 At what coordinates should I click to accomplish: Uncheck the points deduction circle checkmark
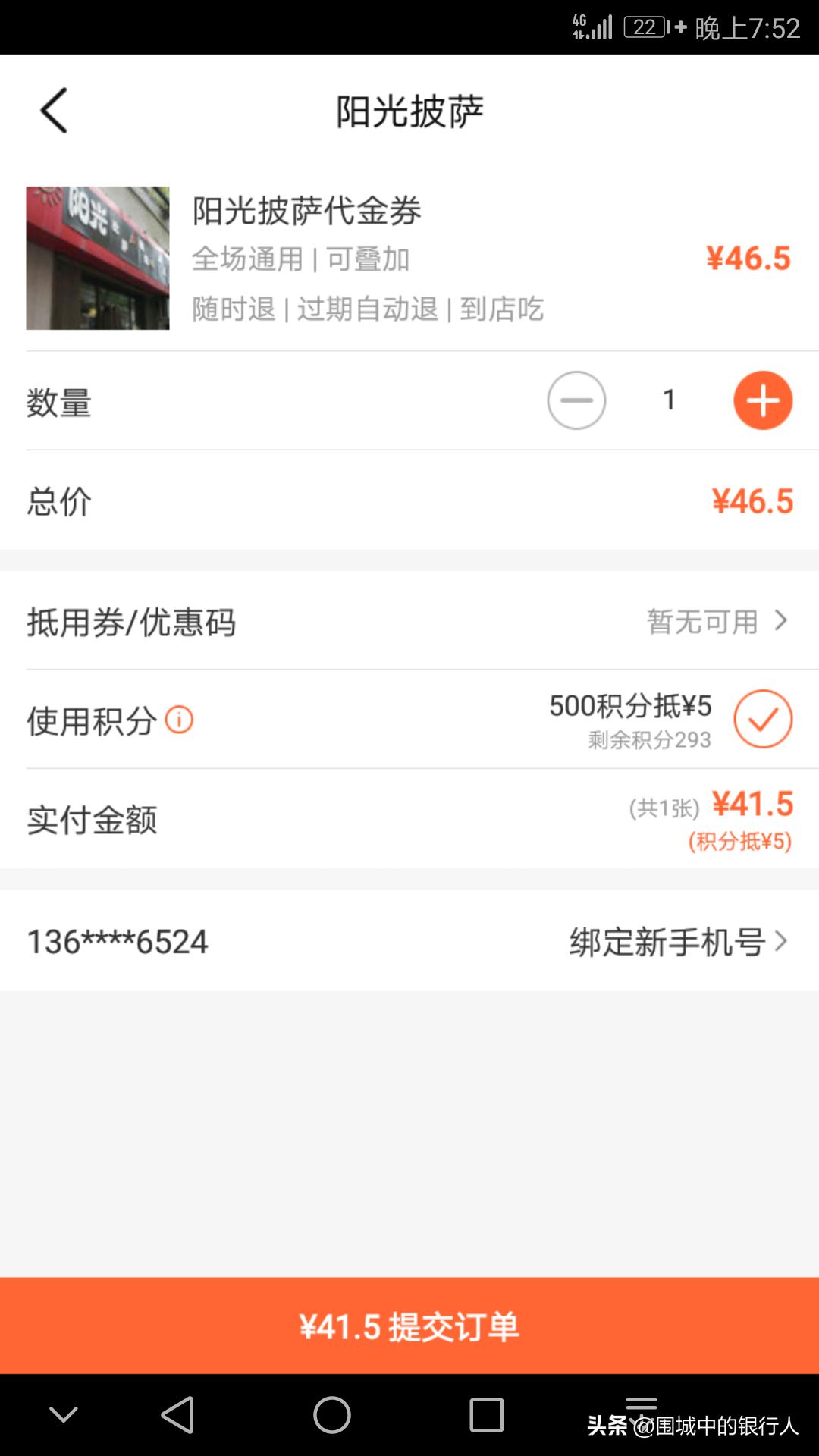pos(763,720)
